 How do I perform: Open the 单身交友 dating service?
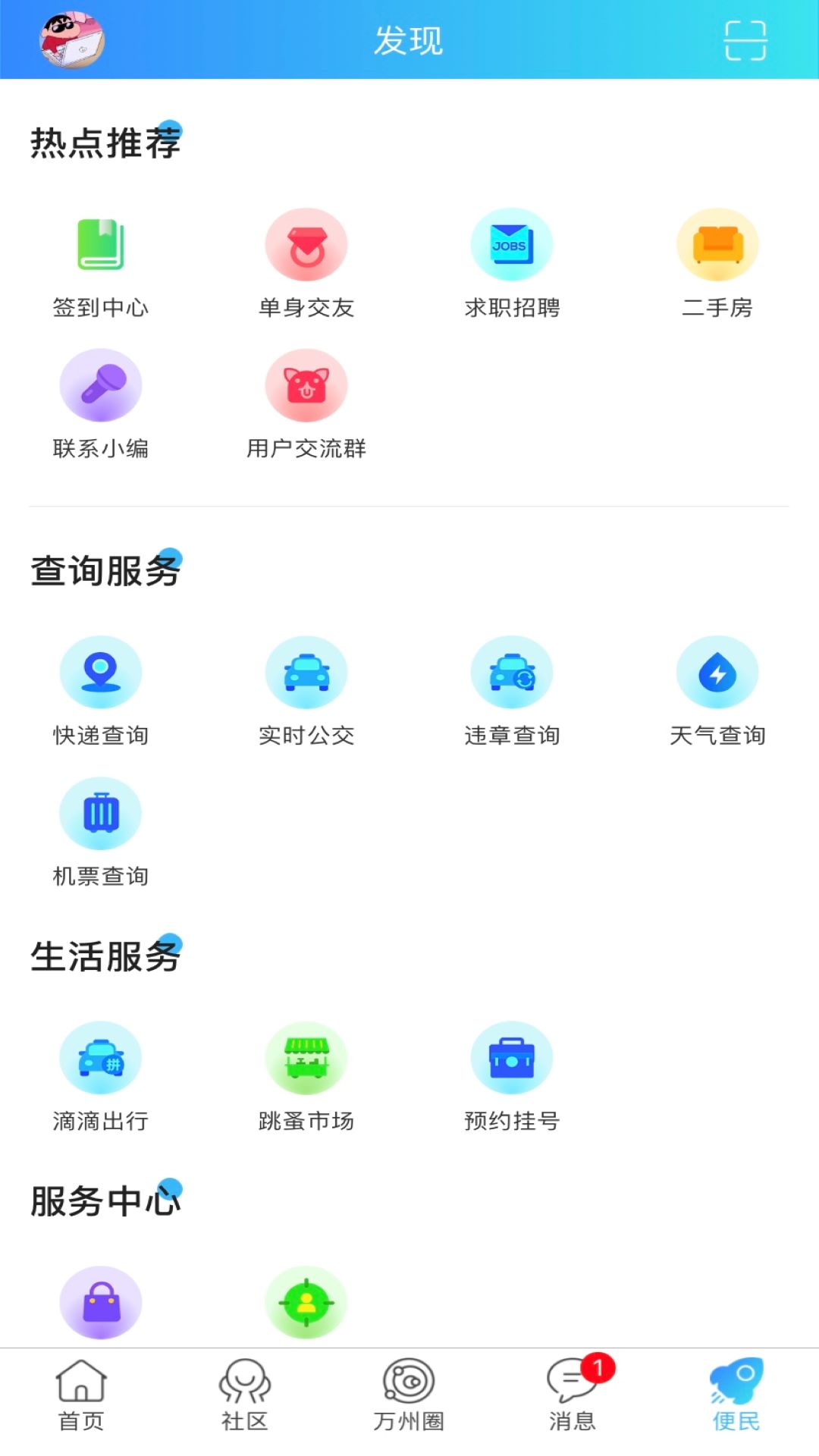[x=306, y=262]
